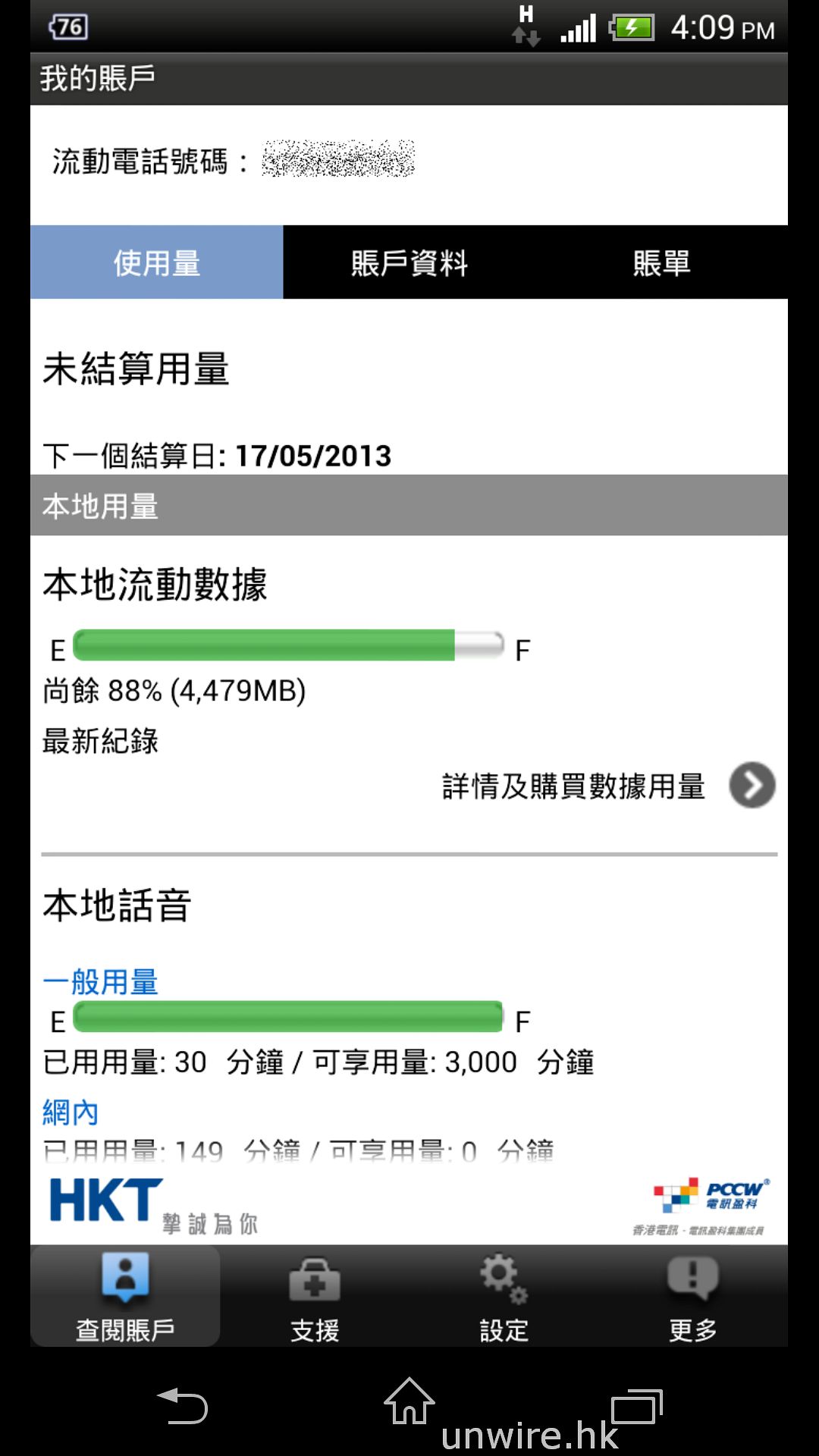Go to the home screen
819x1456 pixels.
[x=409, y=1402]
